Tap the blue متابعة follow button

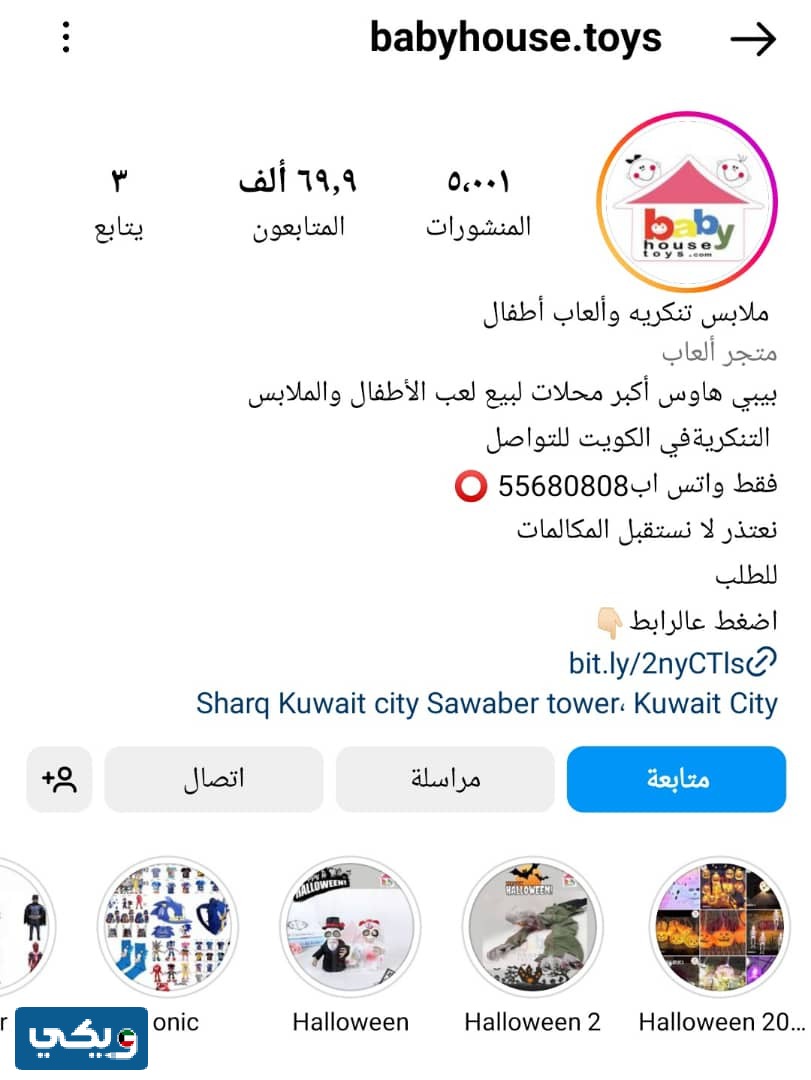coord(676,779)
